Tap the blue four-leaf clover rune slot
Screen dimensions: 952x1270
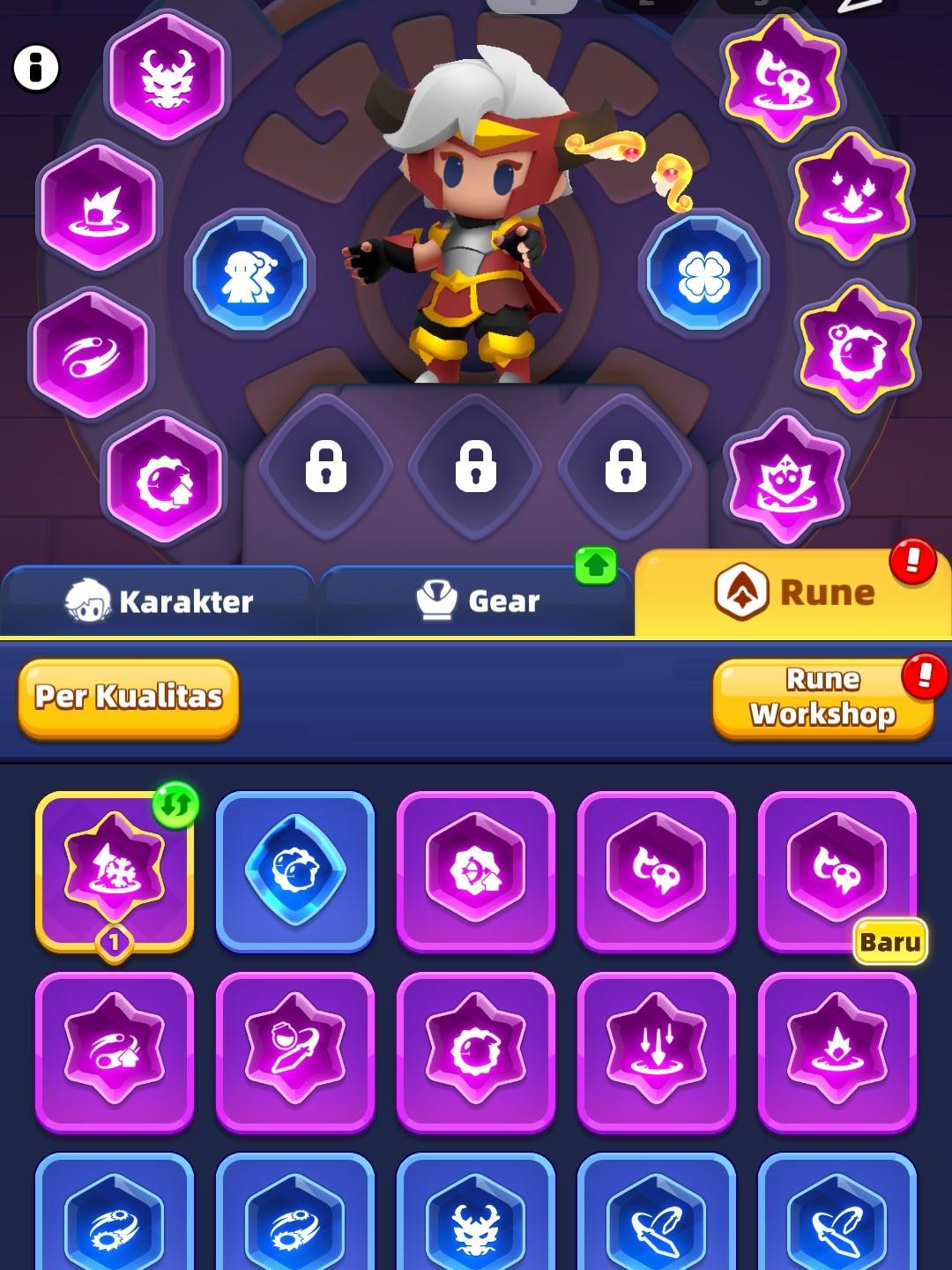pos(703,273)
